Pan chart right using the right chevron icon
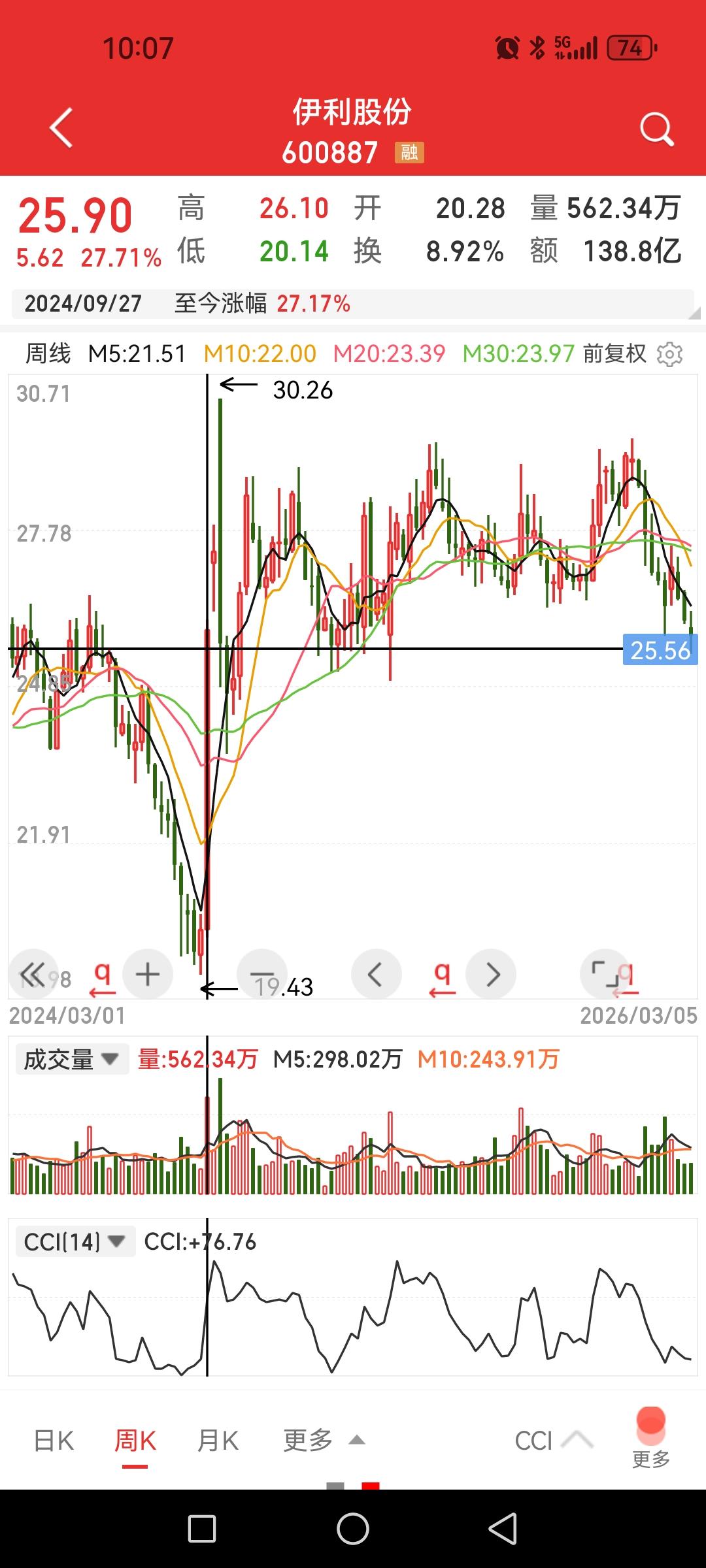706x1568 pixels. [491, 973]
